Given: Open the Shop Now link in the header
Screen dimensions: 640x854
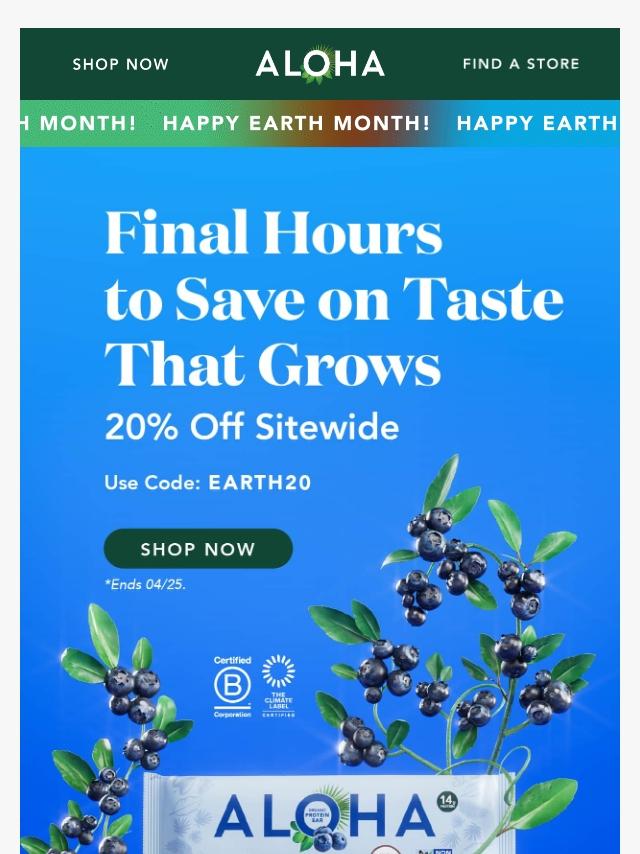Looking at the screenshot, I should pos(120,64).
